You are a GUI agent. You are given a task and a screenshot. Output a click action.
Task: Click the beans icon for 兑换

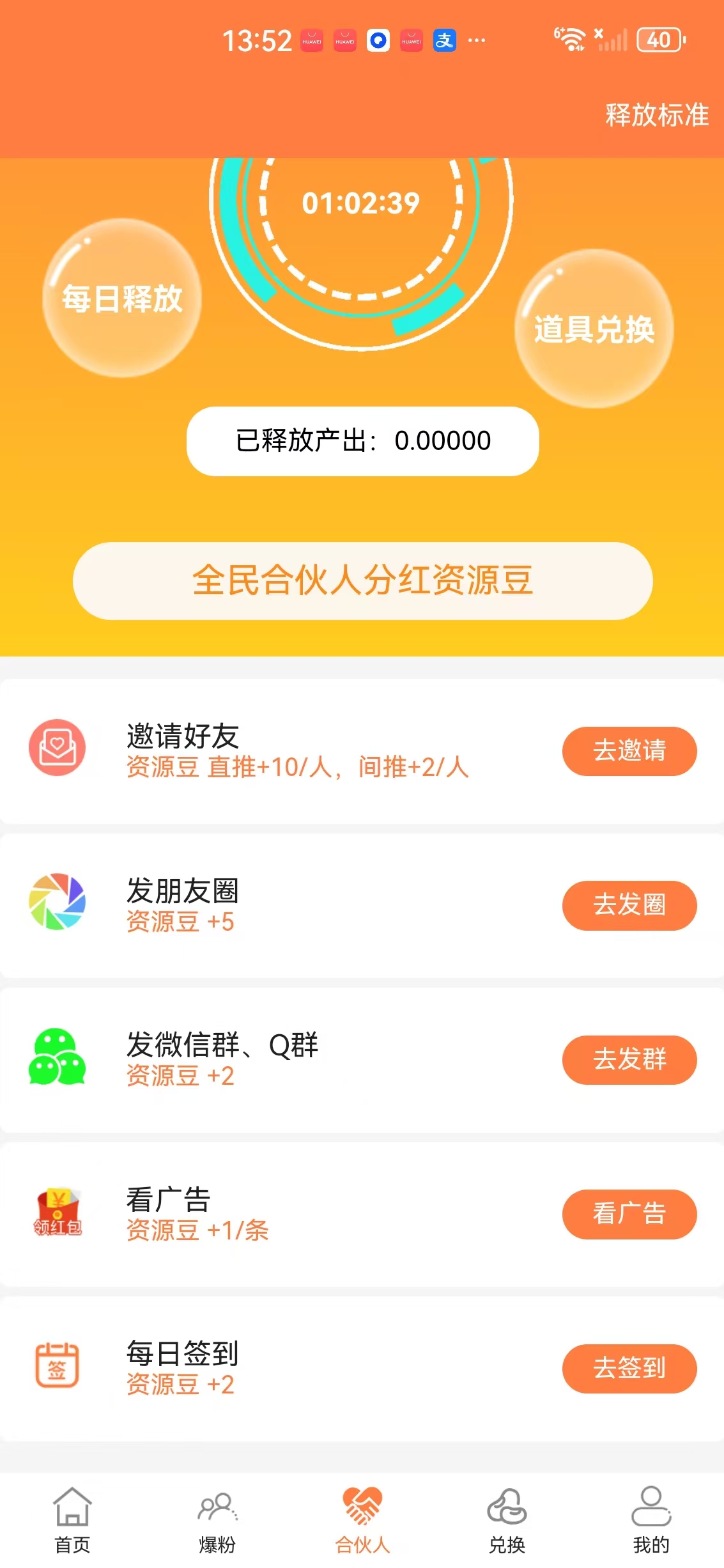point(507,1505)
